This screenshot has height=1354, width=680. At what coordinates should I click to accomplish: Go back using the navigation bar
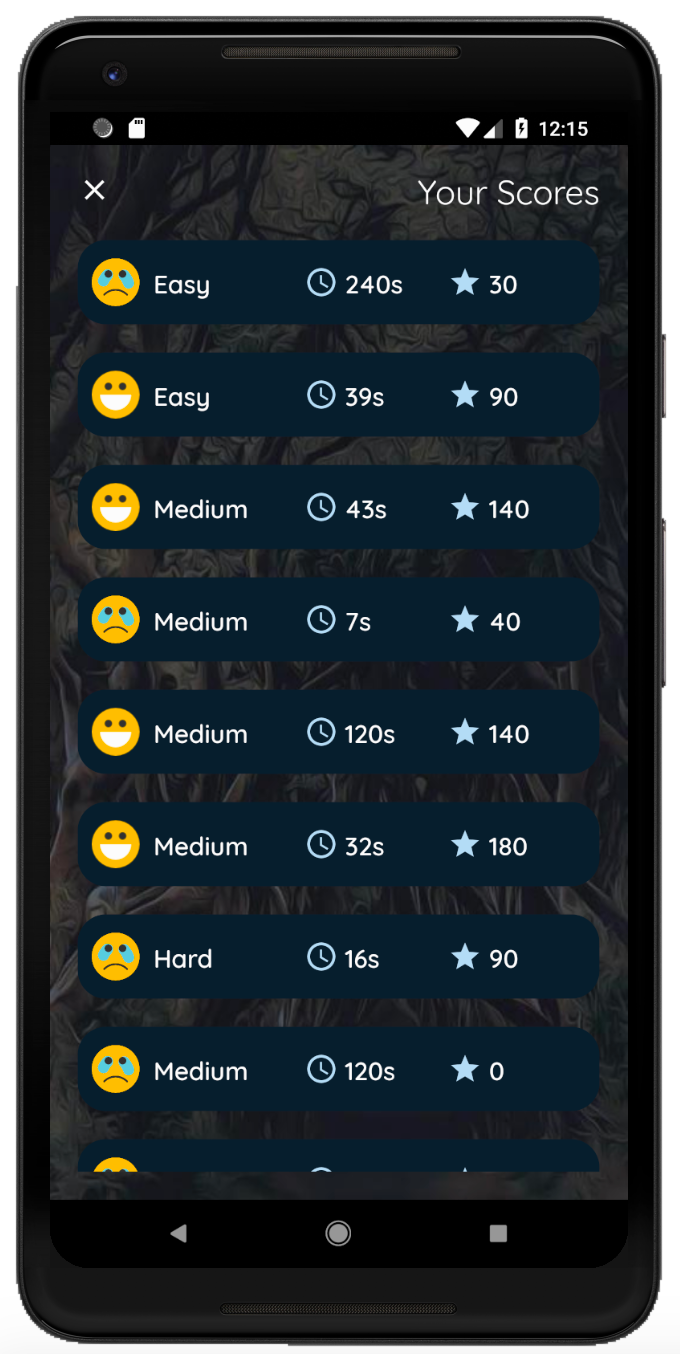(x=178, y=1233)
